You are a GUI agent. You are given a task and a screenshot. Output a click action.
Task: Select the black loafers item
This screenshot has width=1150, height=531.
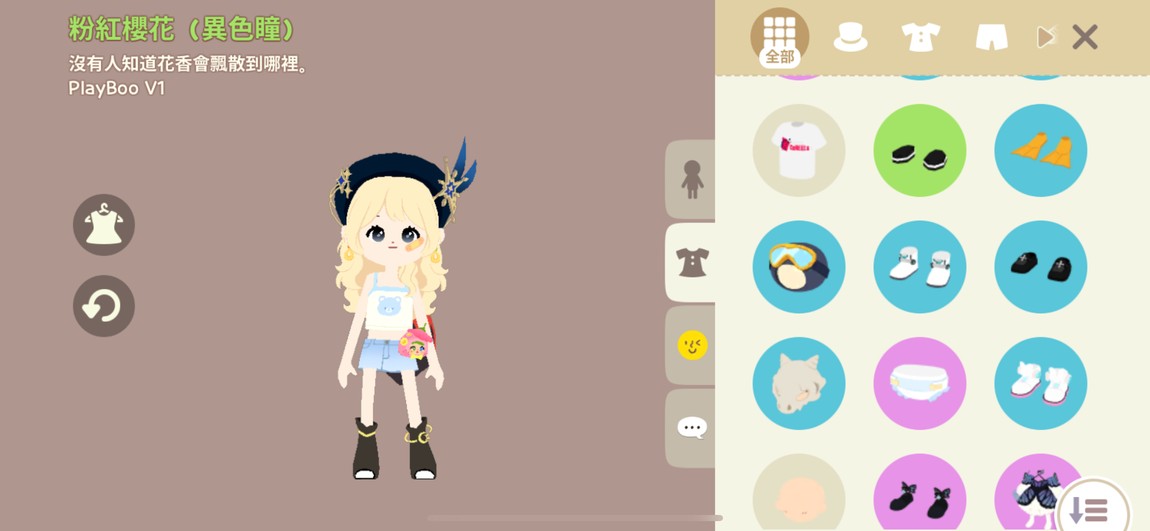tap(1041, 267)
